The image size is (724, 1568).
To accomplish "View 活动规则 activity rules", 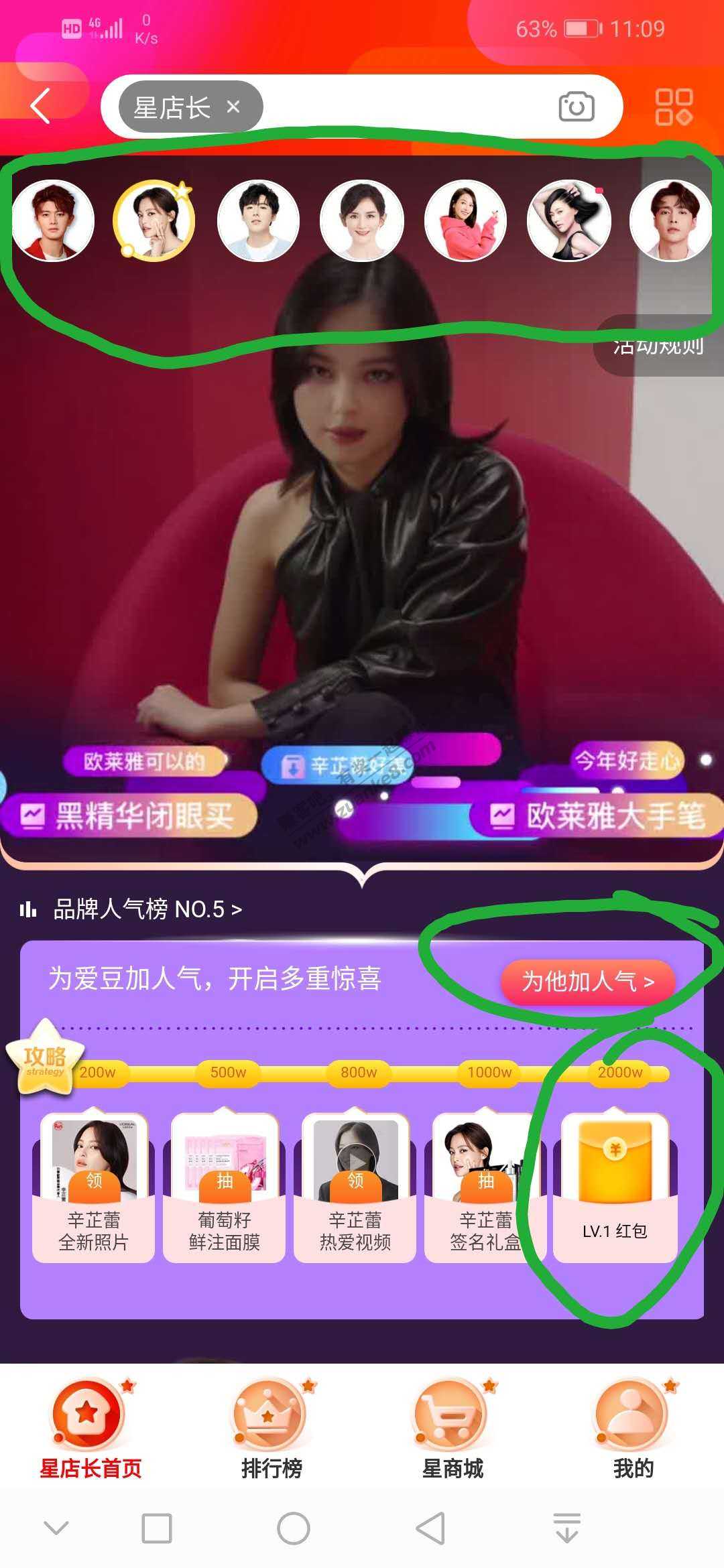I will click(x=658, y=347).
